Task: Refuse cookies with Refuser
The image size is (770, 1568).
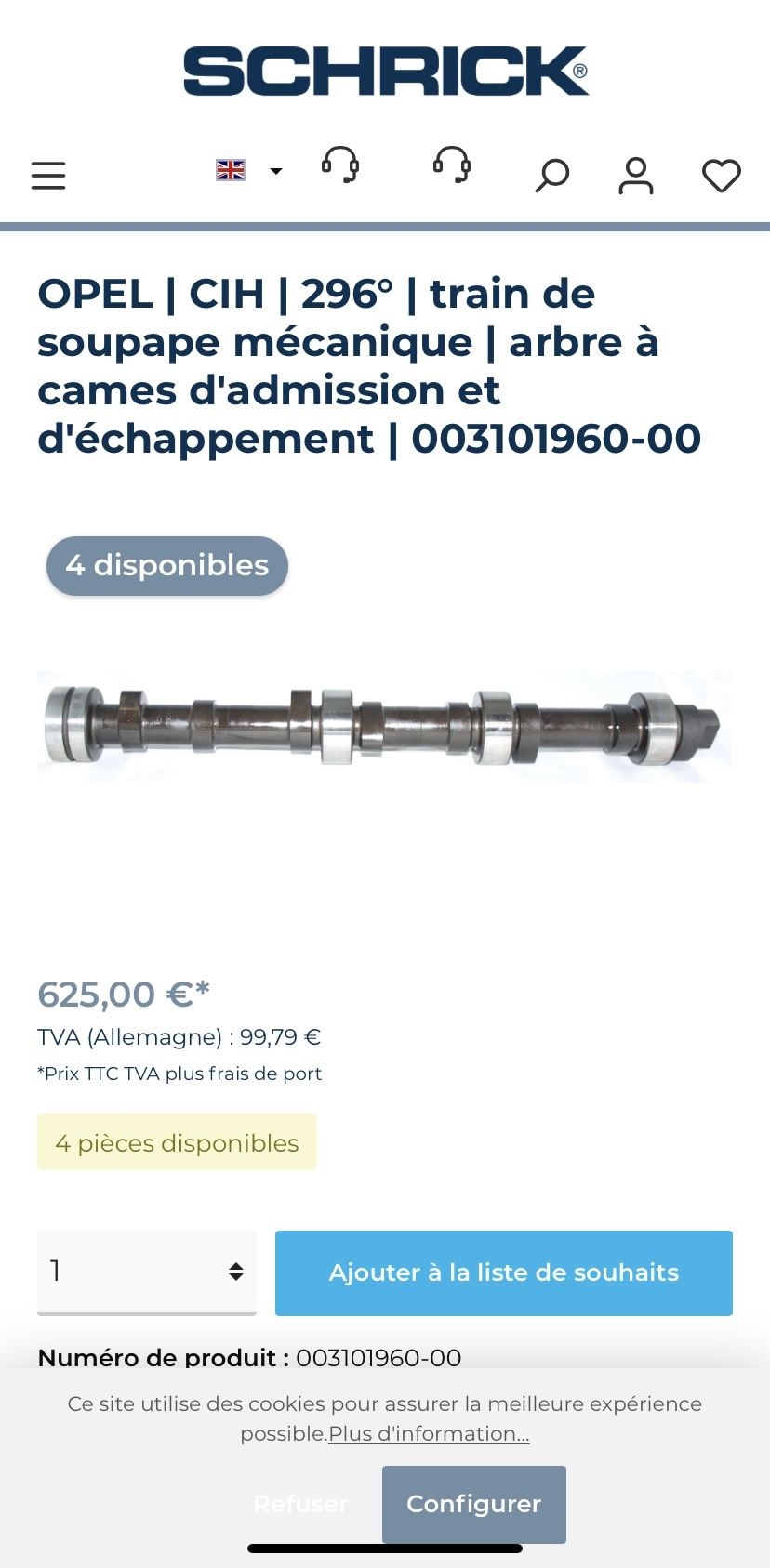Action: pos(300,1504)
